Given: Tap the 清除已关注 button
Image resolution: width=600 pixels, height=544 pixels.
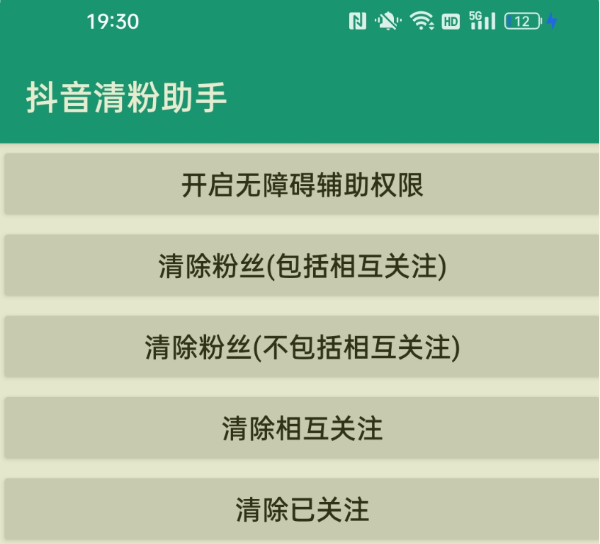Looking at the screenshot, I should coord(302,509).
